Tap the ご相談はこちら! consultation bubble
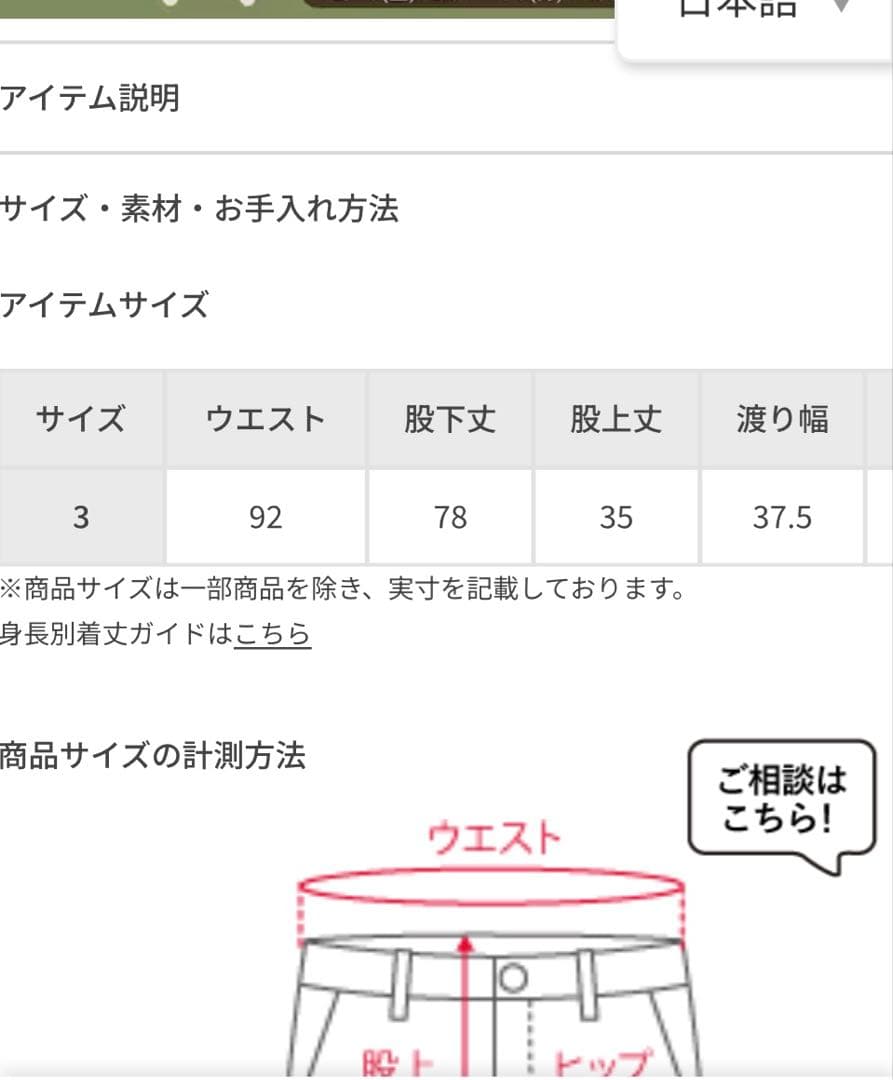The width and height of the screenshot is (893, 1080). pyautogui.click(x=781, y=799)
